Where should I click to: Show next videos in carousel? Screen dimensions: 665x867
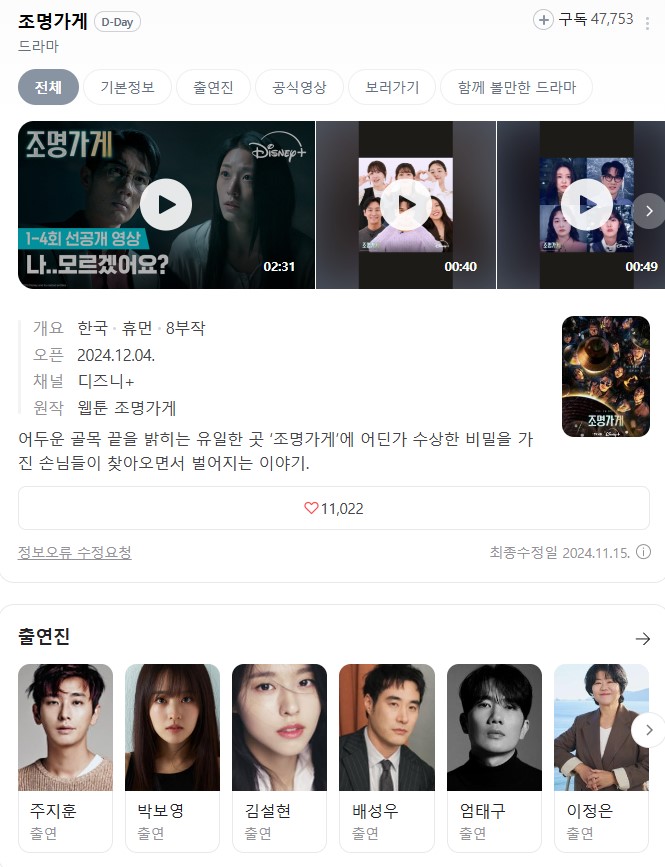coord(649,211)
